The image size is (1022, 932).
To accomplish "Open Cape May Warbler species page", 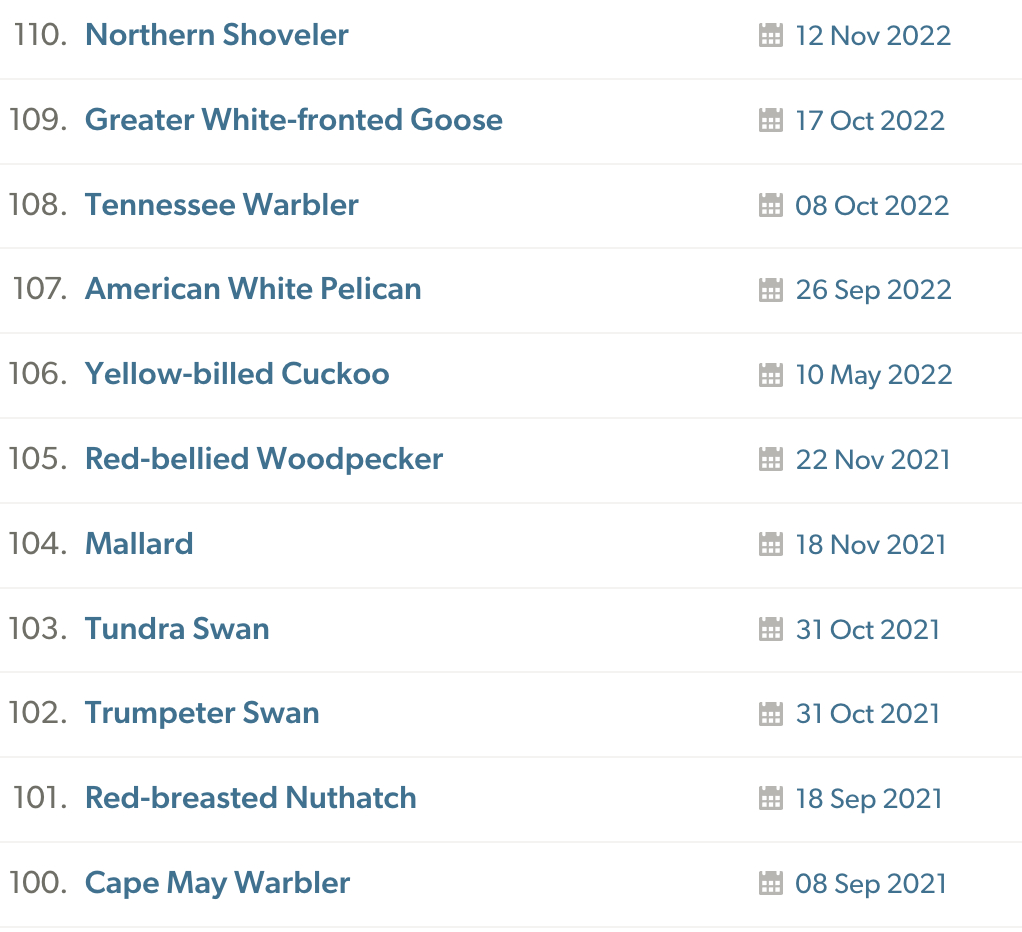I will [x=217, y=883].
